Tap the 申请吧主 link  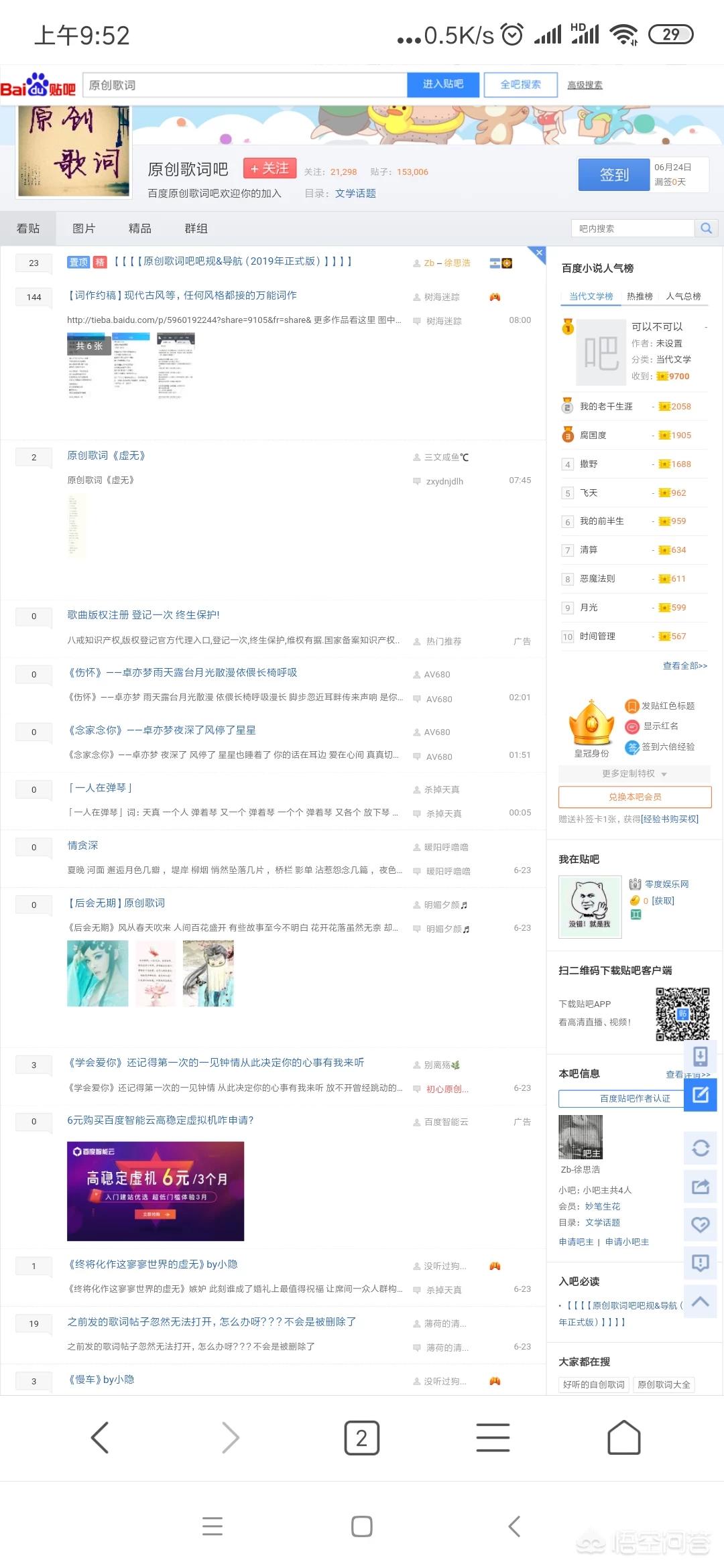pos(576,1242)
